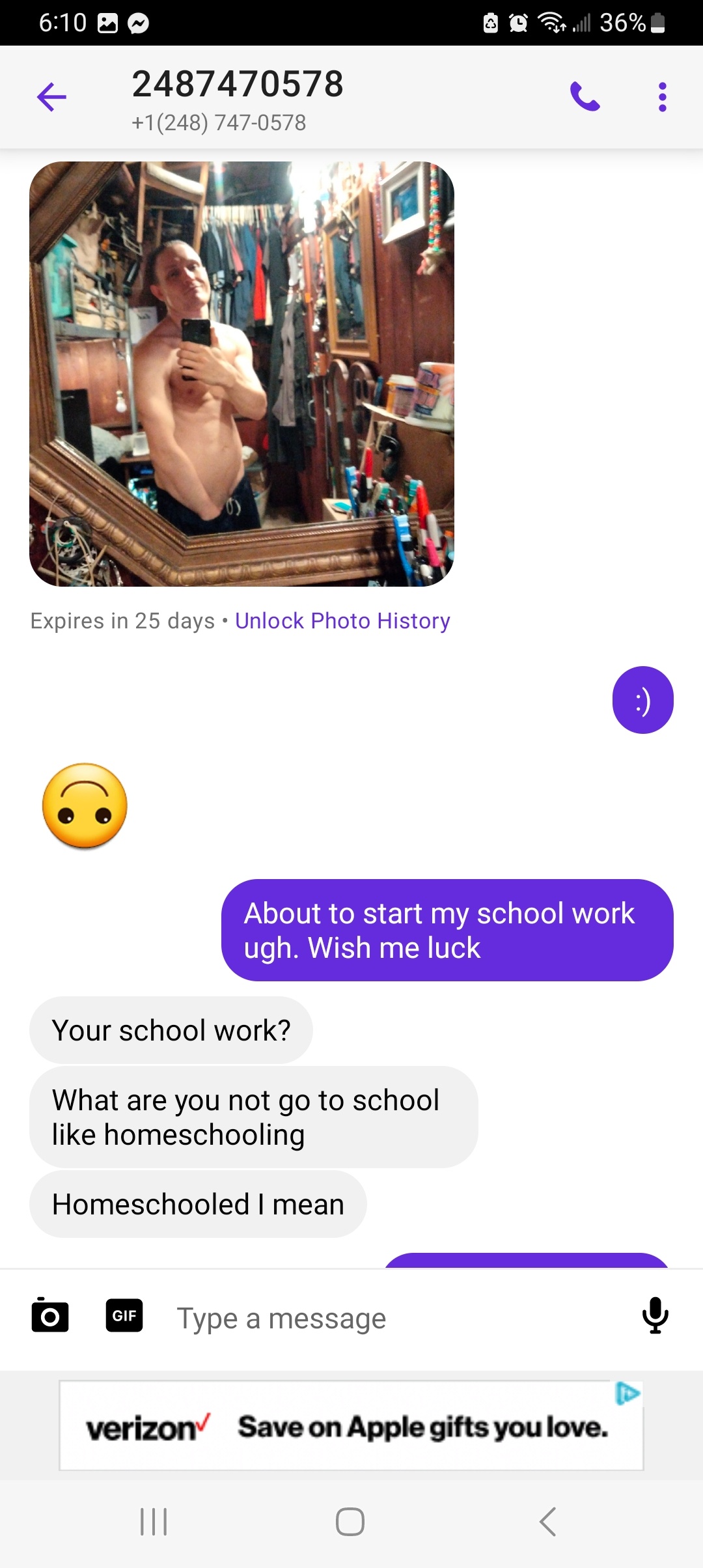The height and width of the screenshot is (1568, 703).
Task: Open recent apps from the system nav bar
Action: 154,1522
